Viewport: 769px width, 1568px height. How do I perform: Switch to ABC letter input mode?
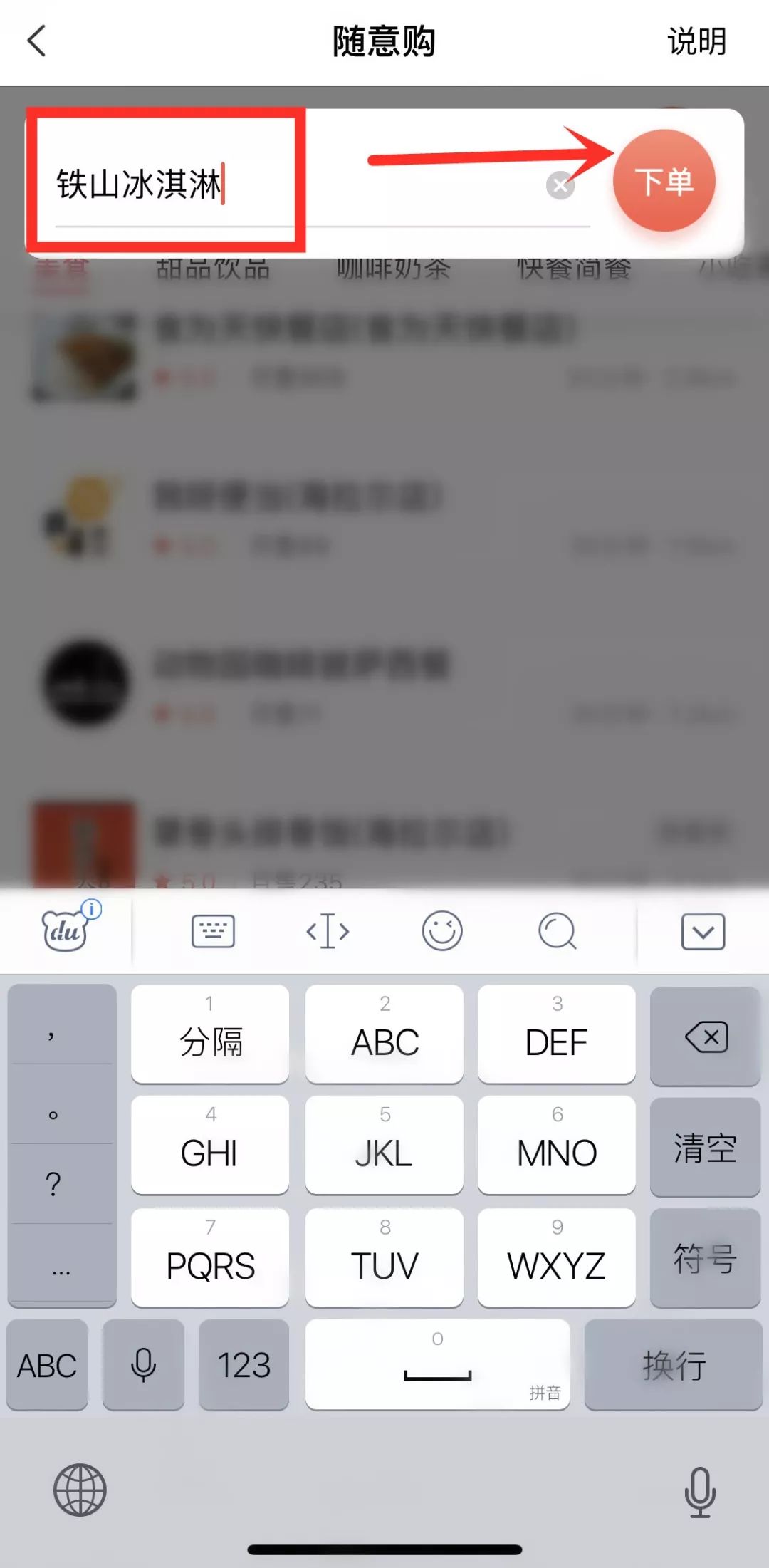47,1364
